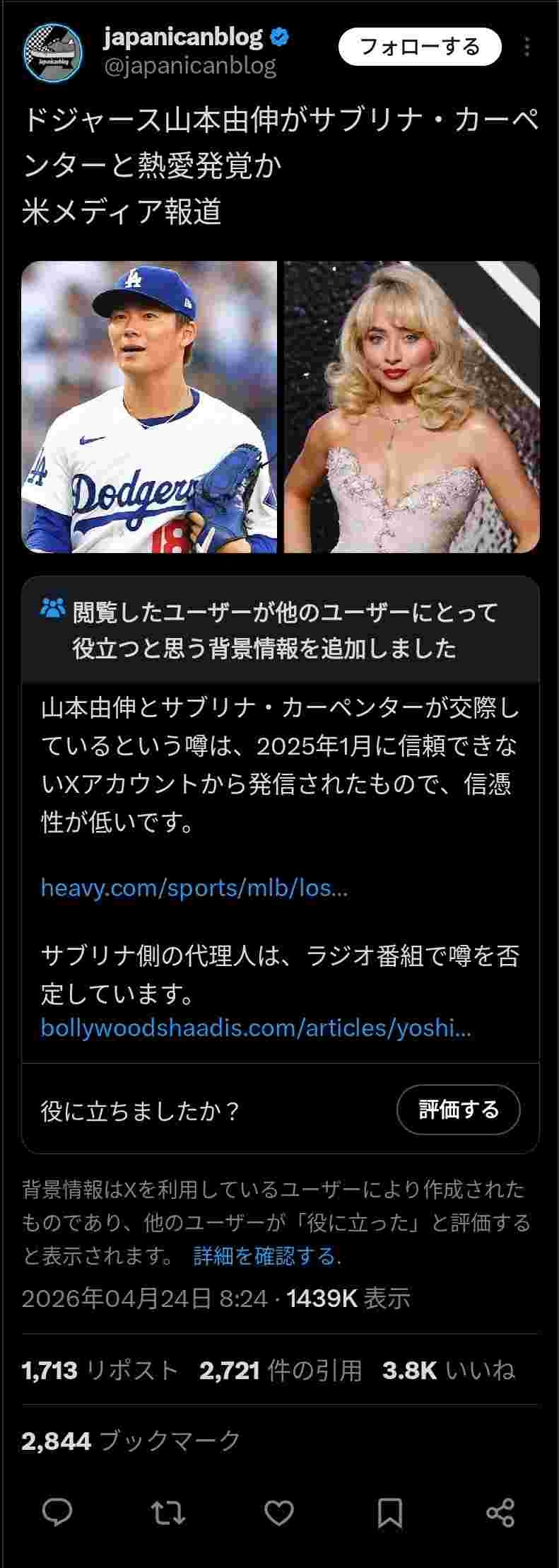Open the heavy.com source link
This screenshot has width=559, height=1568.
click(x=194, y=887)
